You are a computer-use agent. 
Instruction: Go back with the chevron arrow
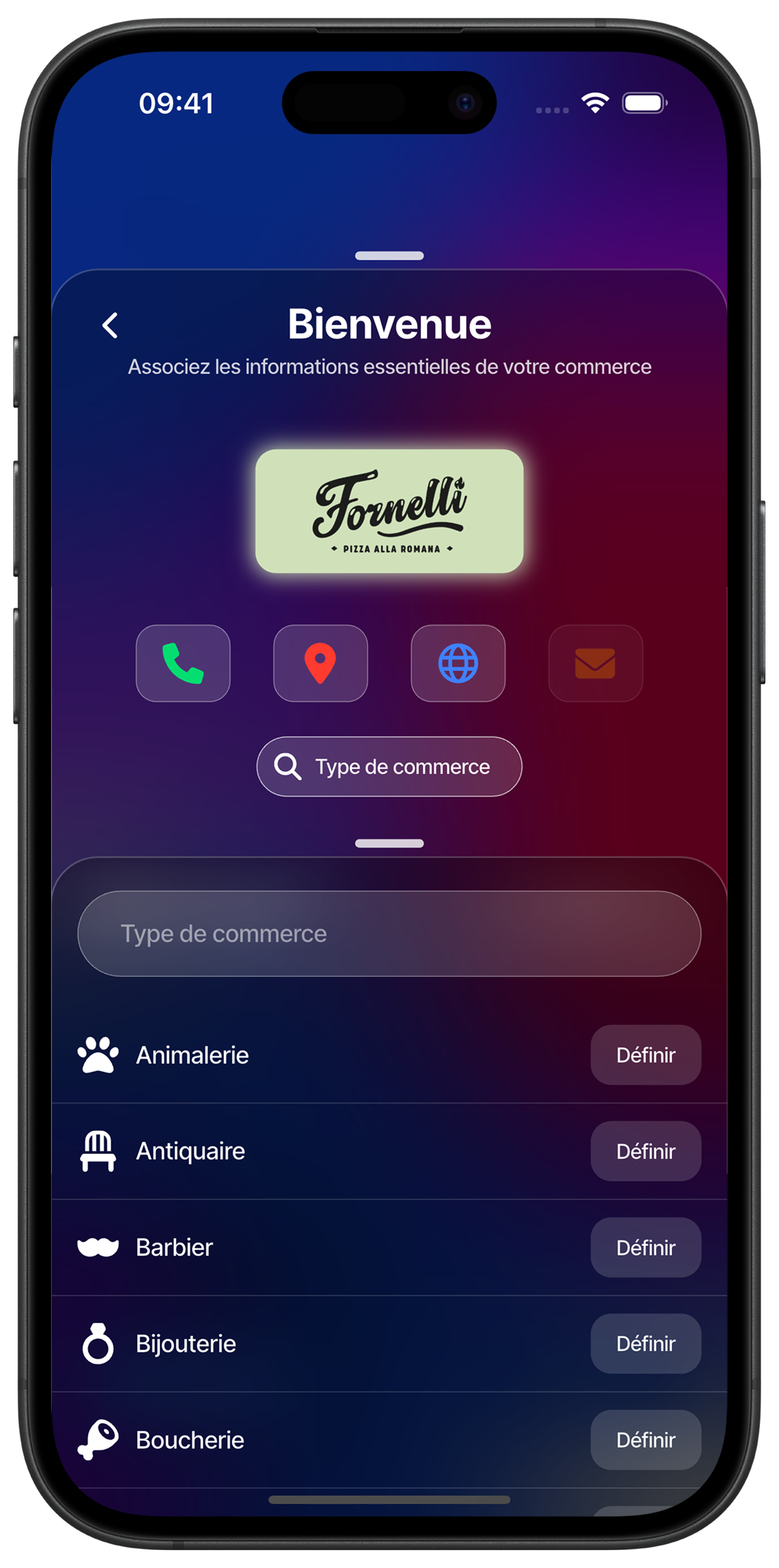click(110, 325)
